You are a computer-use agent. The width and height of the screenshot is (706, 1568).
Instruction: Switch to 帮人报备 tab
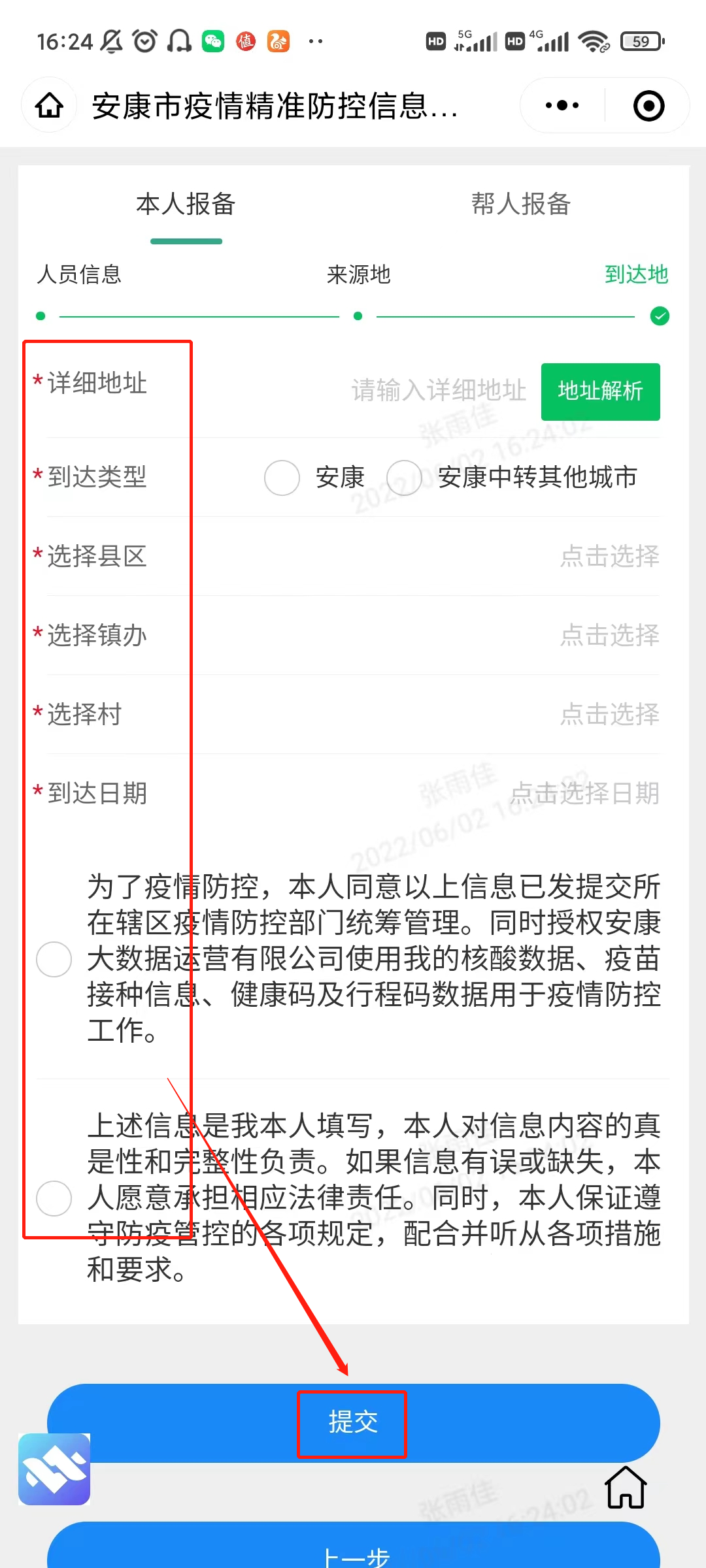[521, 204]
